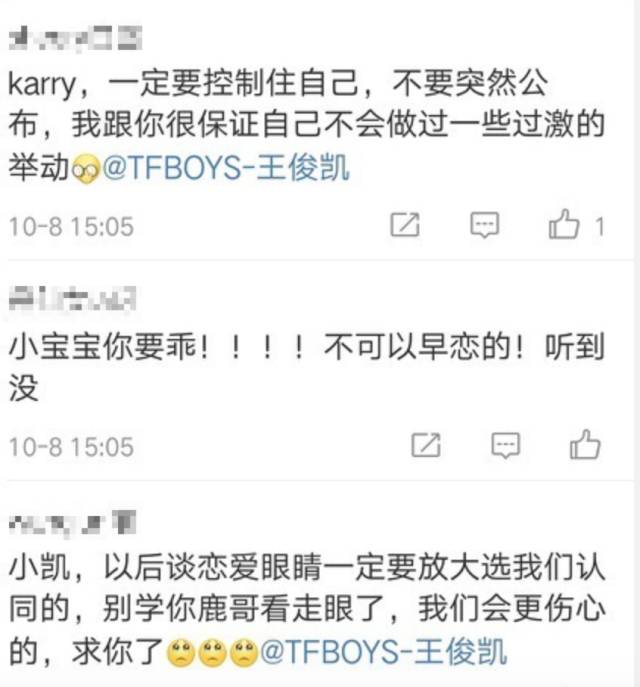Repost the "小宝宝你要乖" comment

pyautogui.click(x=427, y=445)
